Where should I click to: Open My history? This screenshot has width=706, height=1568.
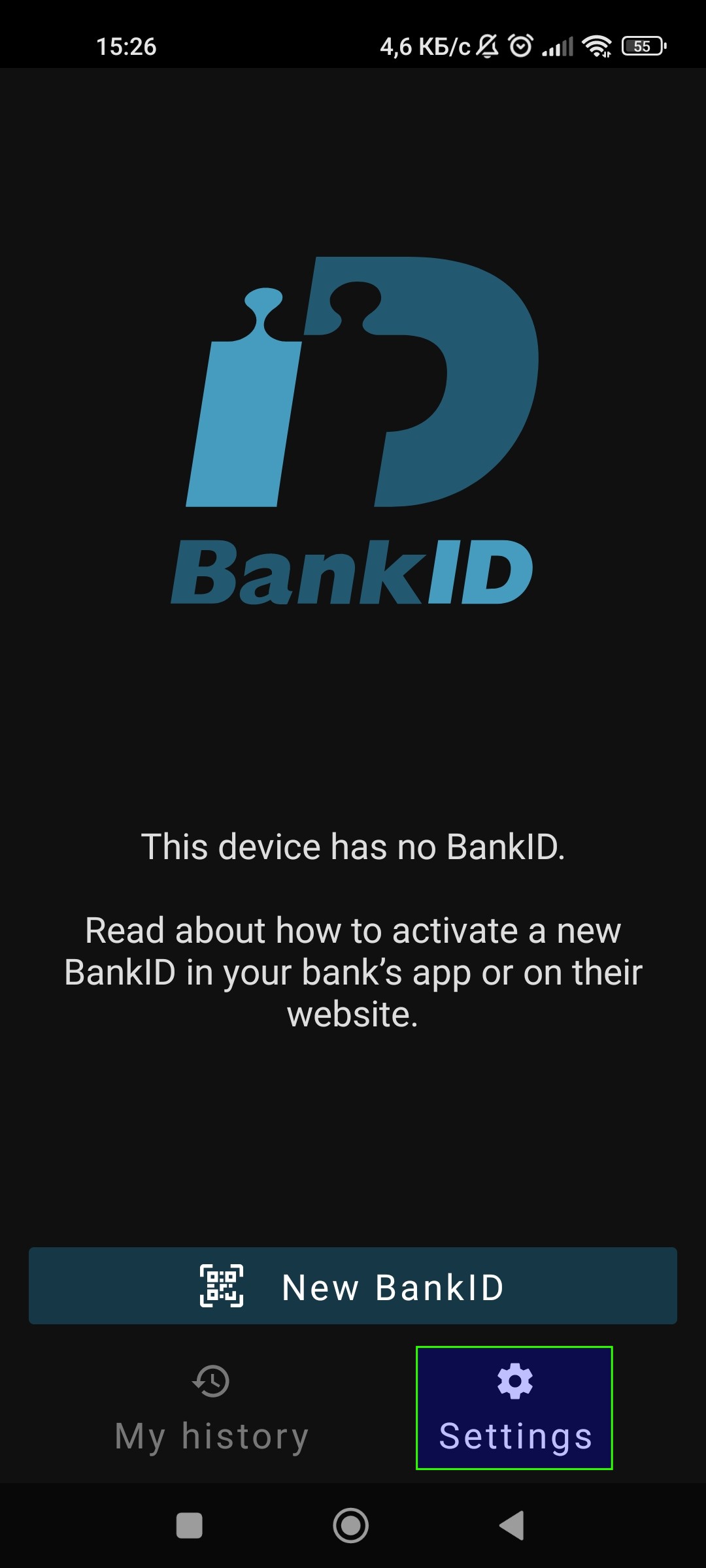coord(211,1409)
